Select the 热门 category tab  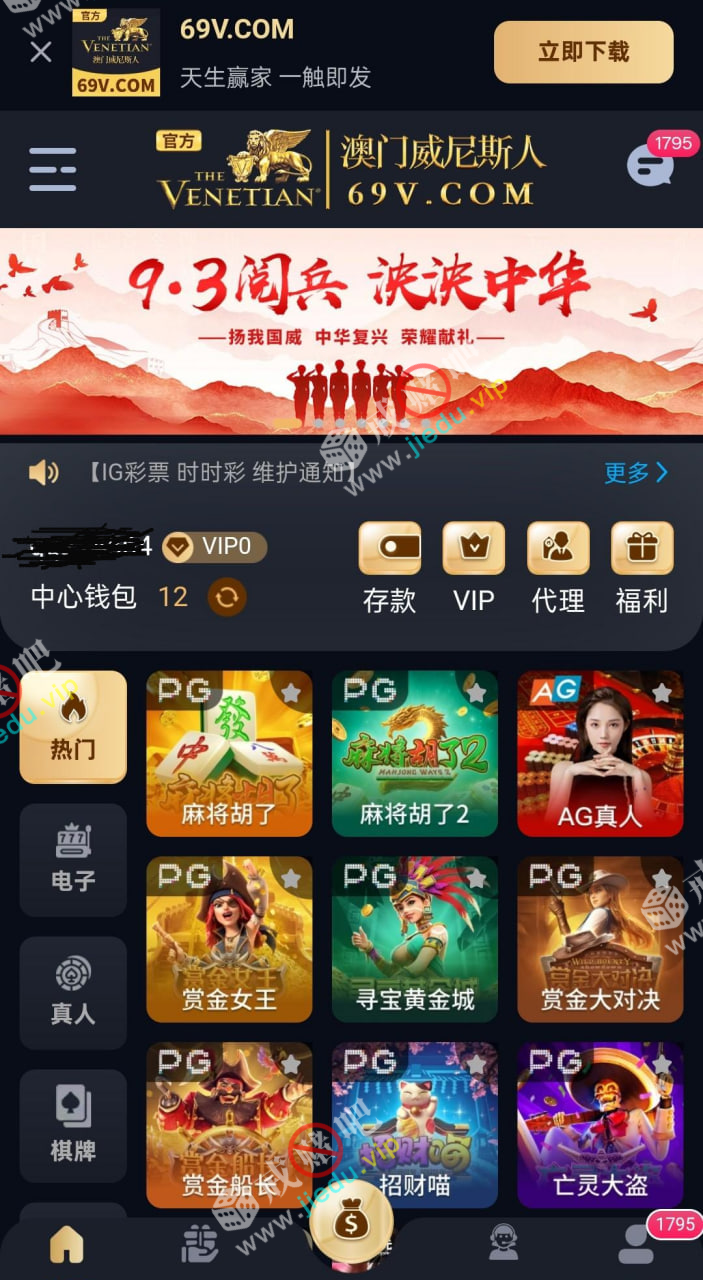[x=73, y=726]
